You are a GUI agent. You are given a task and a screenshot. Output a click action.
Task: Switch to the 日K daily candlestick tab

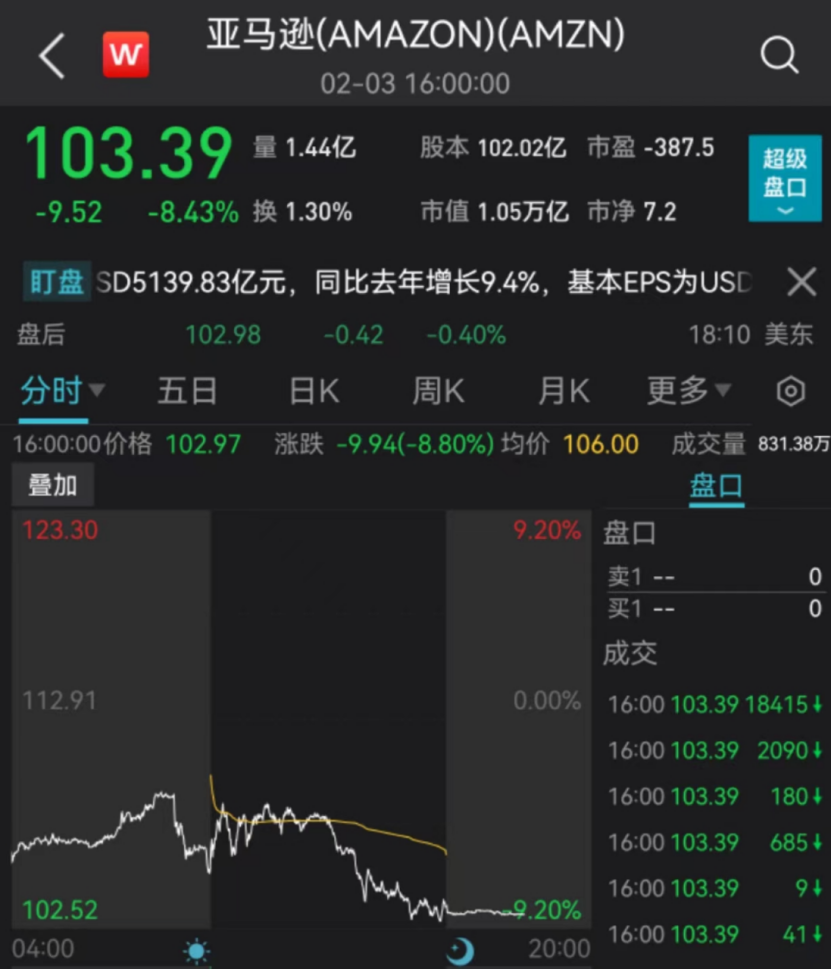[x=312, y=390]
